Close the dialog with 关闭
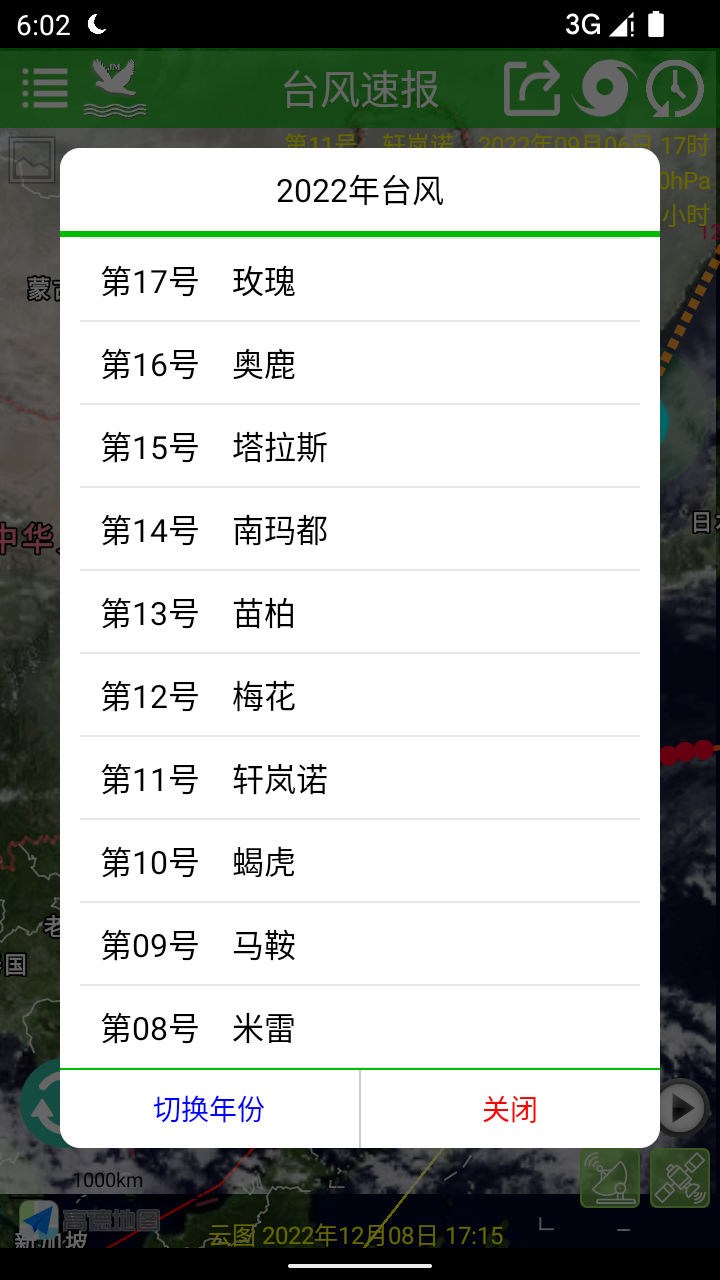The height and width of the screenshot is (1280, 720). pos(510,1109)
